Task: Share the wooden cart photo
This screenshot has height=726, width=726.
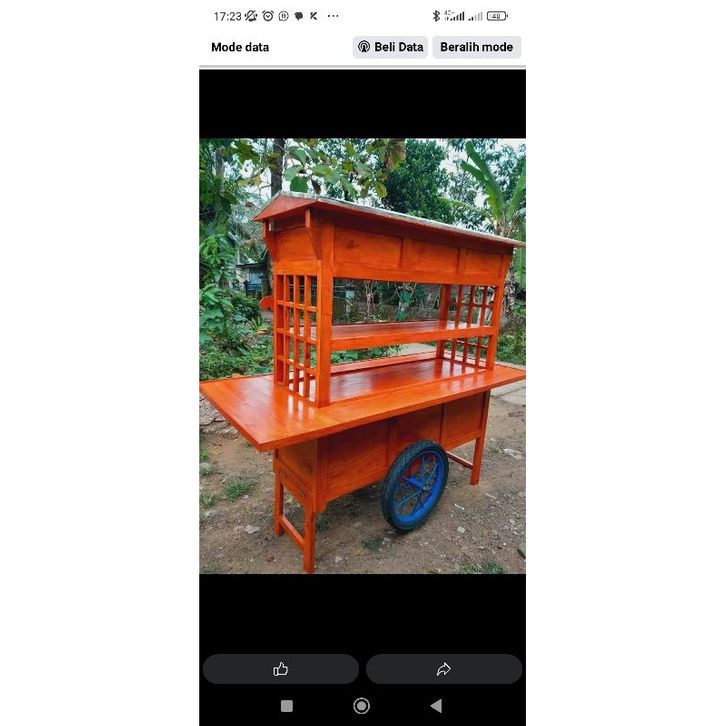Action: 444,669
